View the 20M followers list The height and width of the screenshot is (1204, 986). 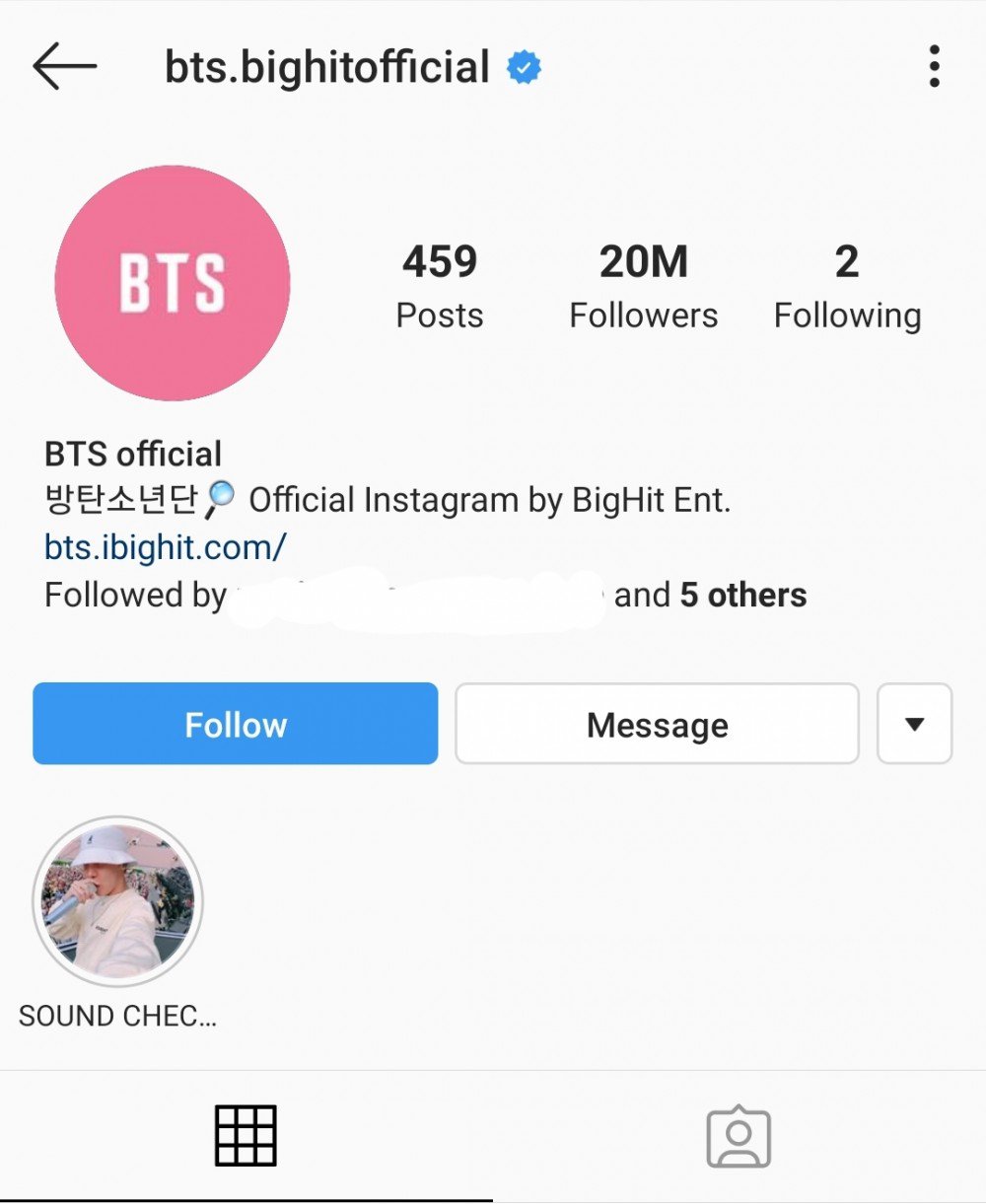click(x=644, y=286)
